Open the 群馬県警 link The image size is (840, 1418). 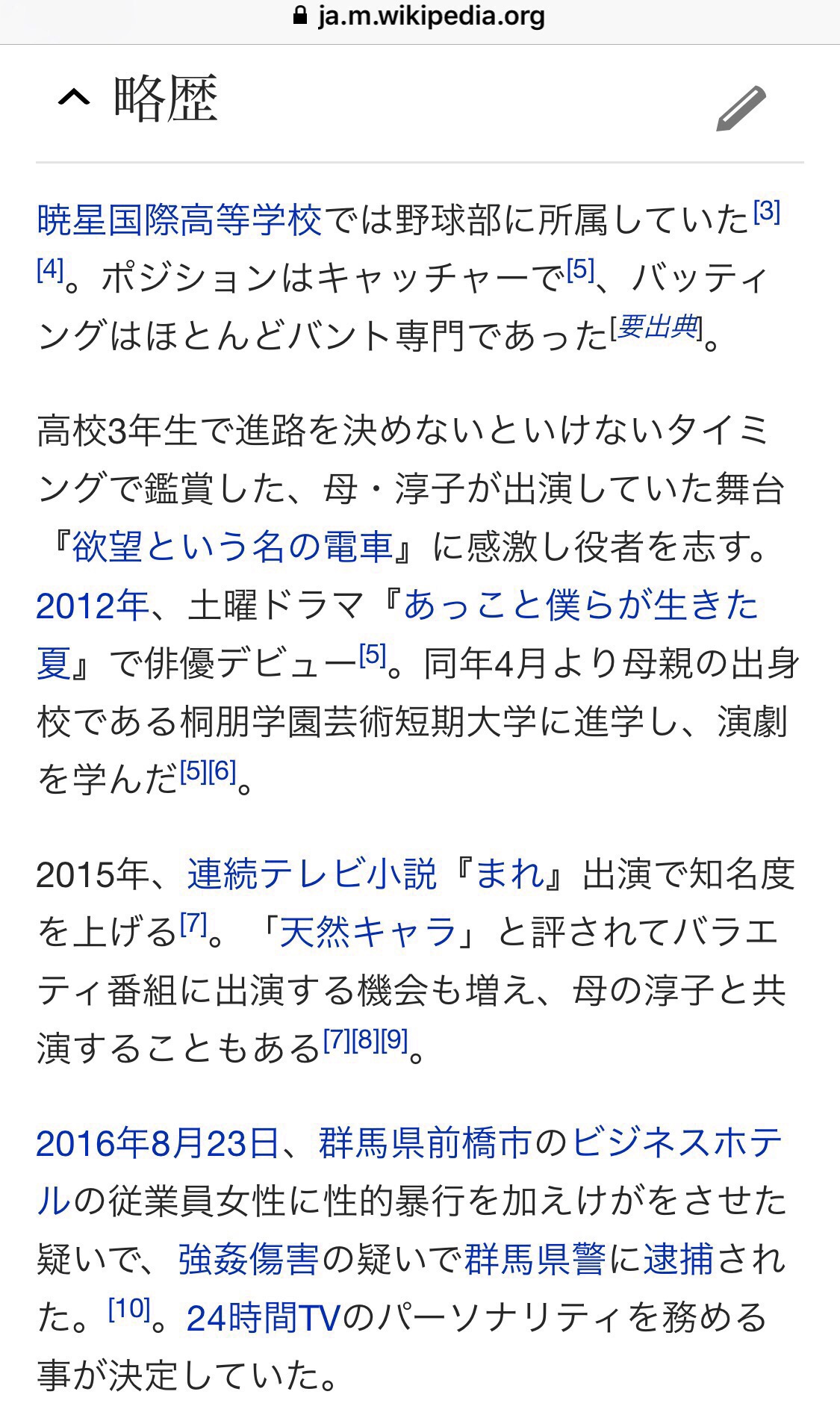[535, 1260]
